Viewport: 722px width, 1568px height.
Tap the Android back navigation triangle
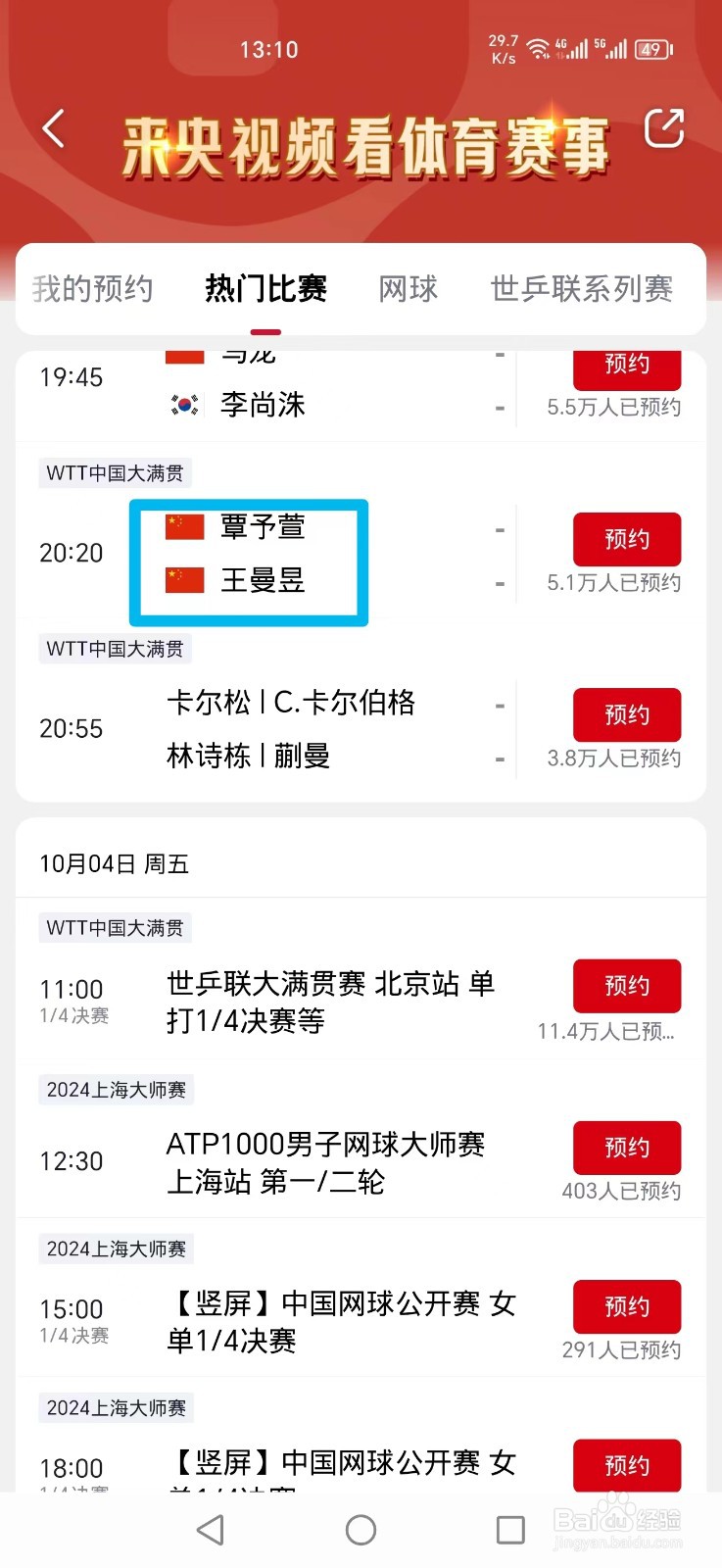(x=210, y=1529)
